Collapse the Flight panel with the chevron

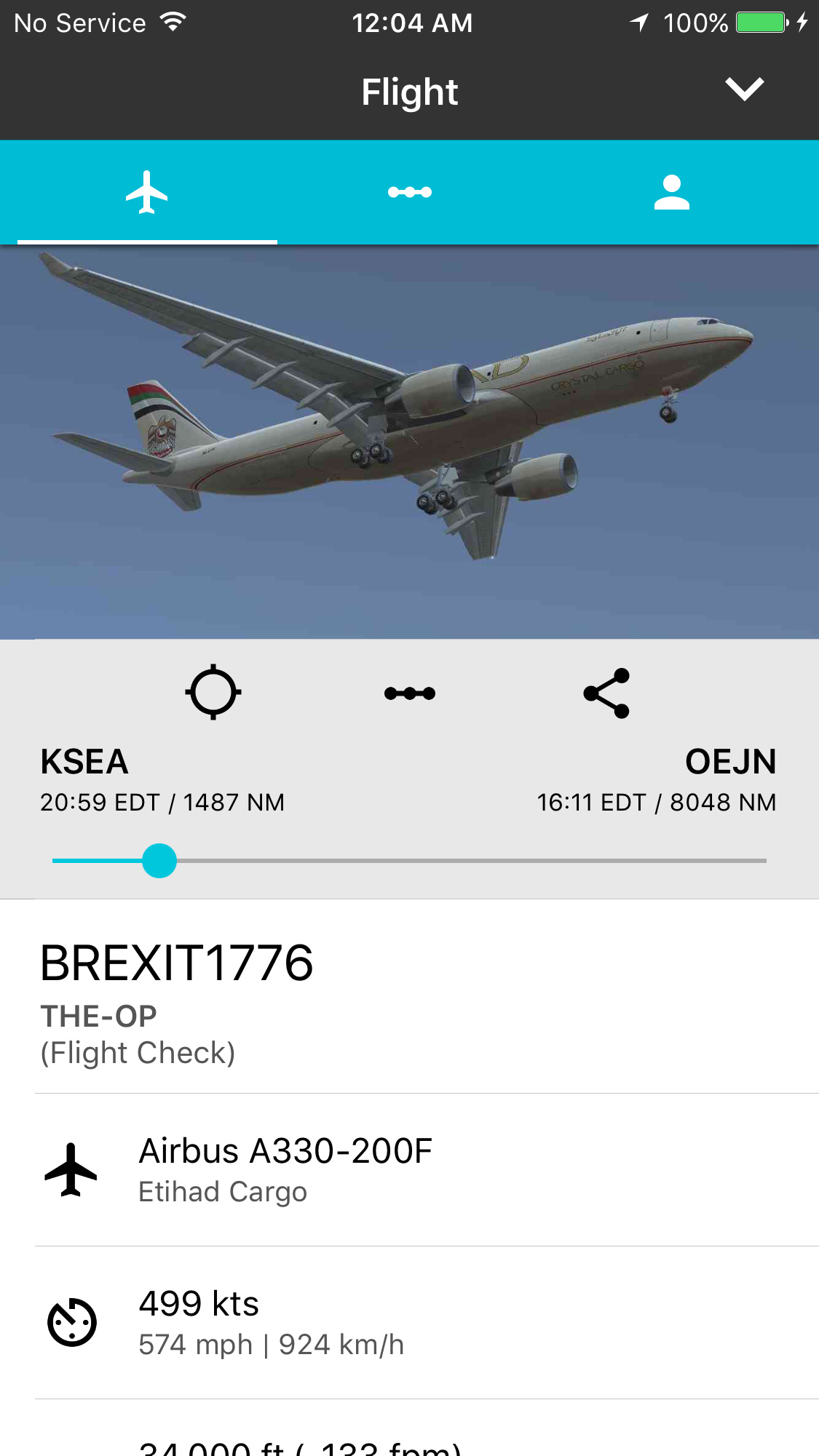point(744,89)
